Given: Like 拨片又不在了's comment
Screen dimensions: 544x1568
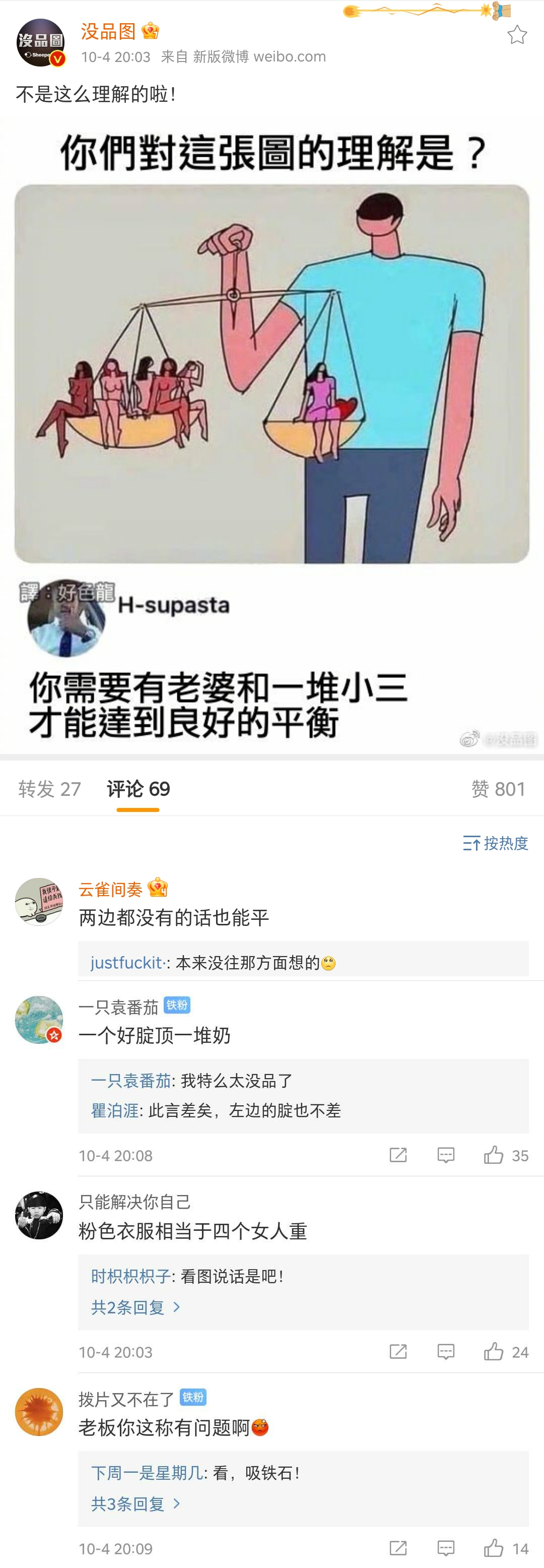Looking at the screenshot, I should pos(494,1548).
